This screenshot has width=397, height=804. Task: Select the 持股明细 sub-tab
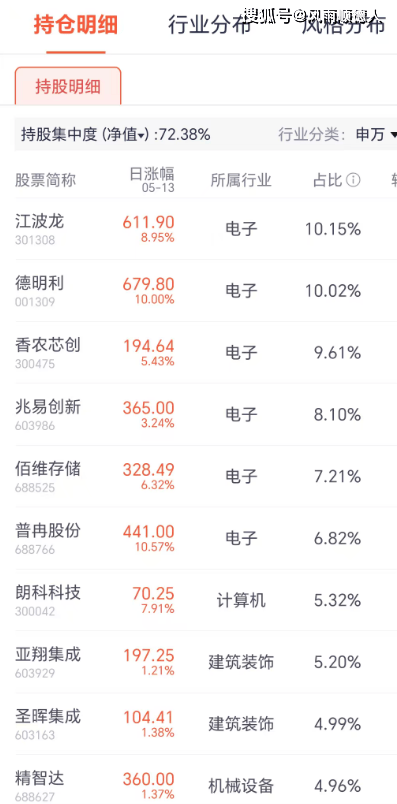click(68, 86)
